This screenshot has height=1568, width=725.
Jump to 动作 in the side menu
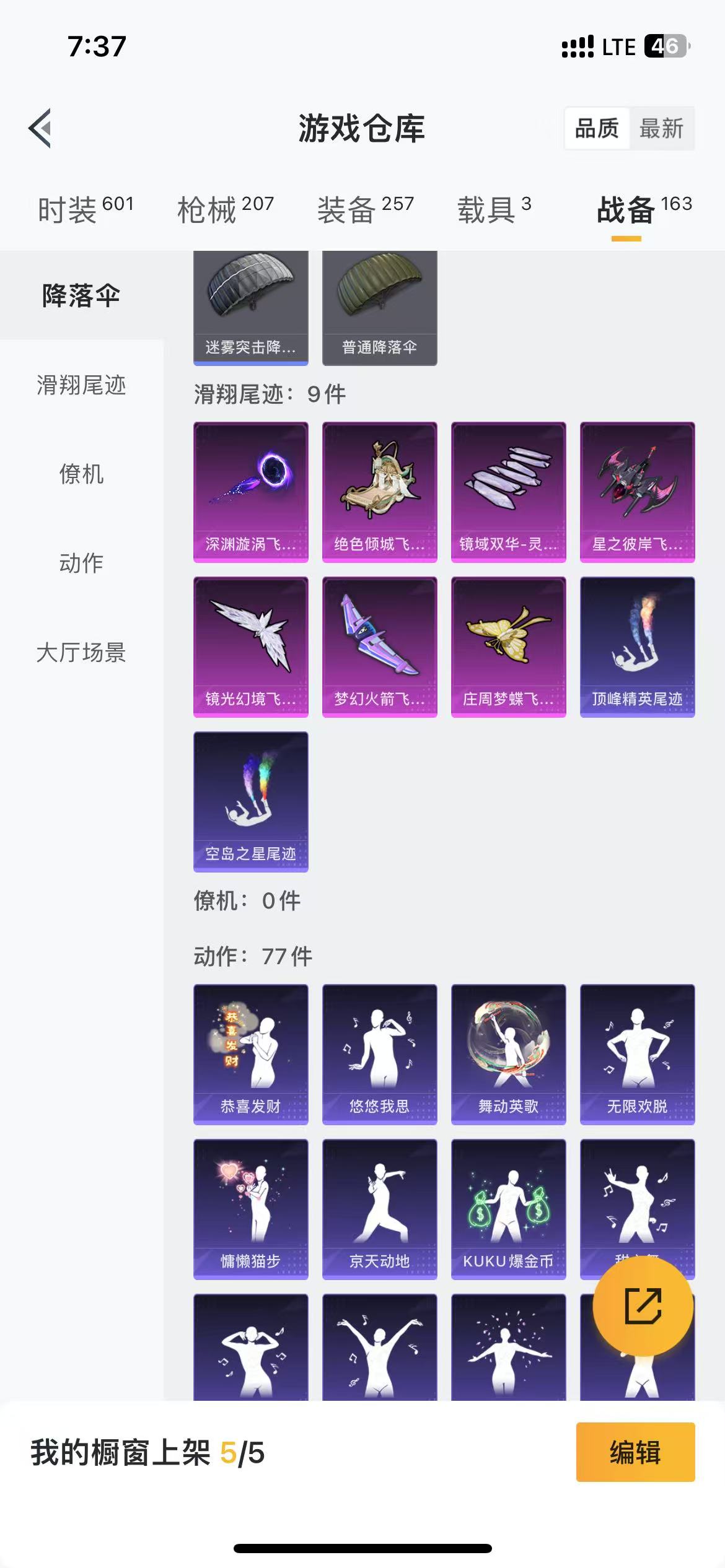point(81,564)
